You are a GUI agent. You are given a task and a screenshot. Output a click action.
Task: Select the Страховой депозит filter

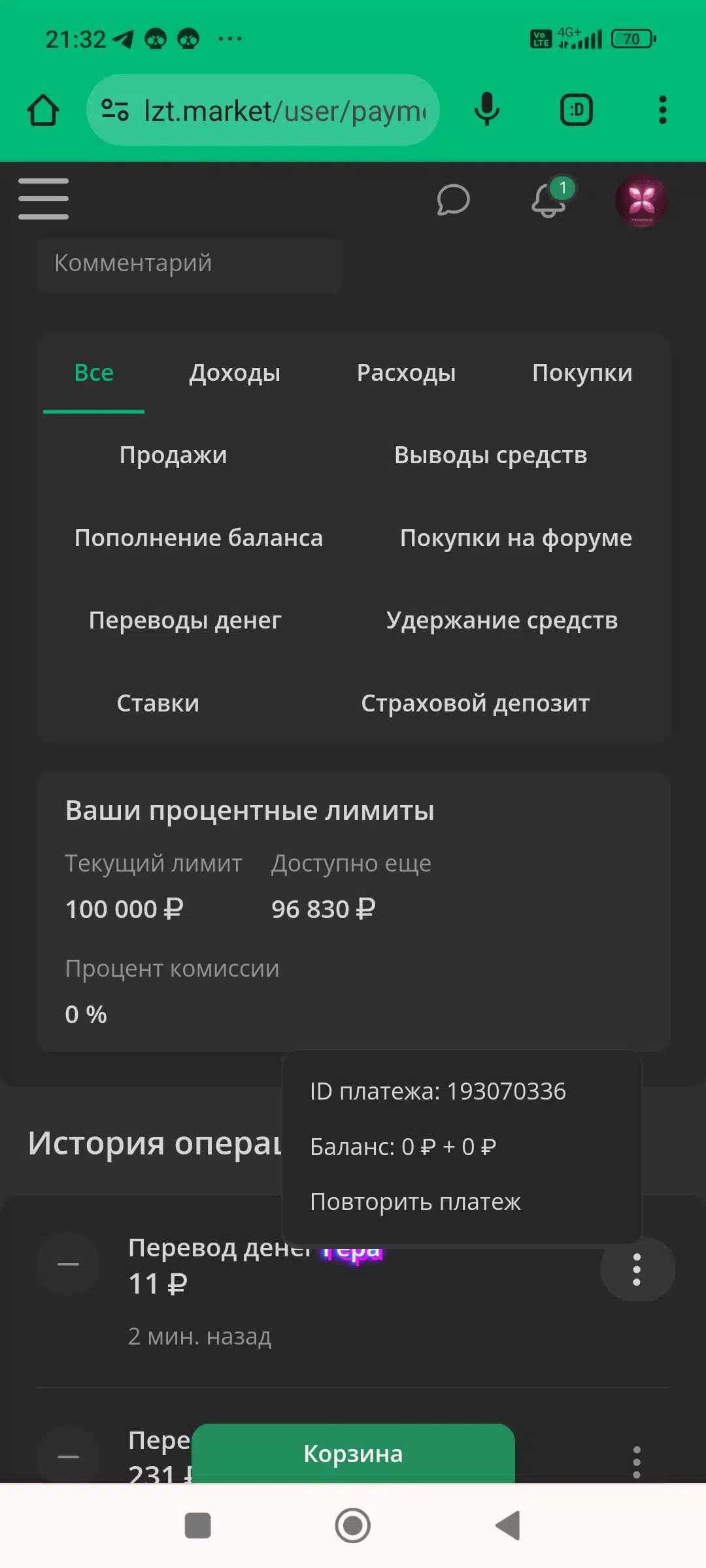click(x=475, y=704)
